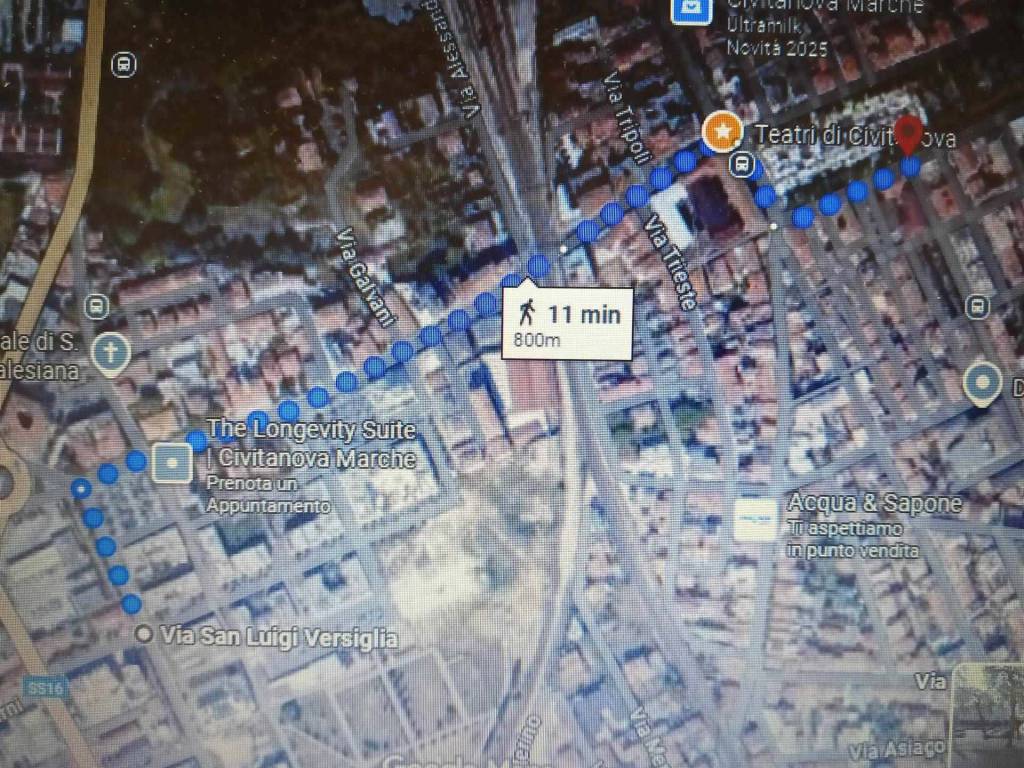Viewport: 1024px width, 768px height.
Task: Select The Longevity Suite Civitanova Marche marker
Action: (174, 461)
